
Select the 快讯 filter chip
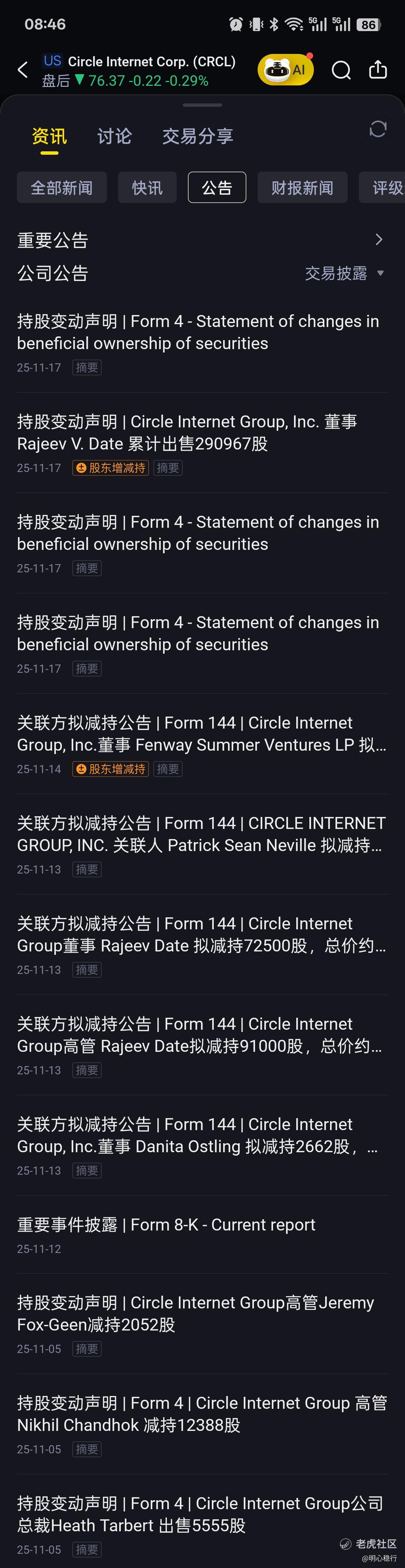[x=147, y=187]
